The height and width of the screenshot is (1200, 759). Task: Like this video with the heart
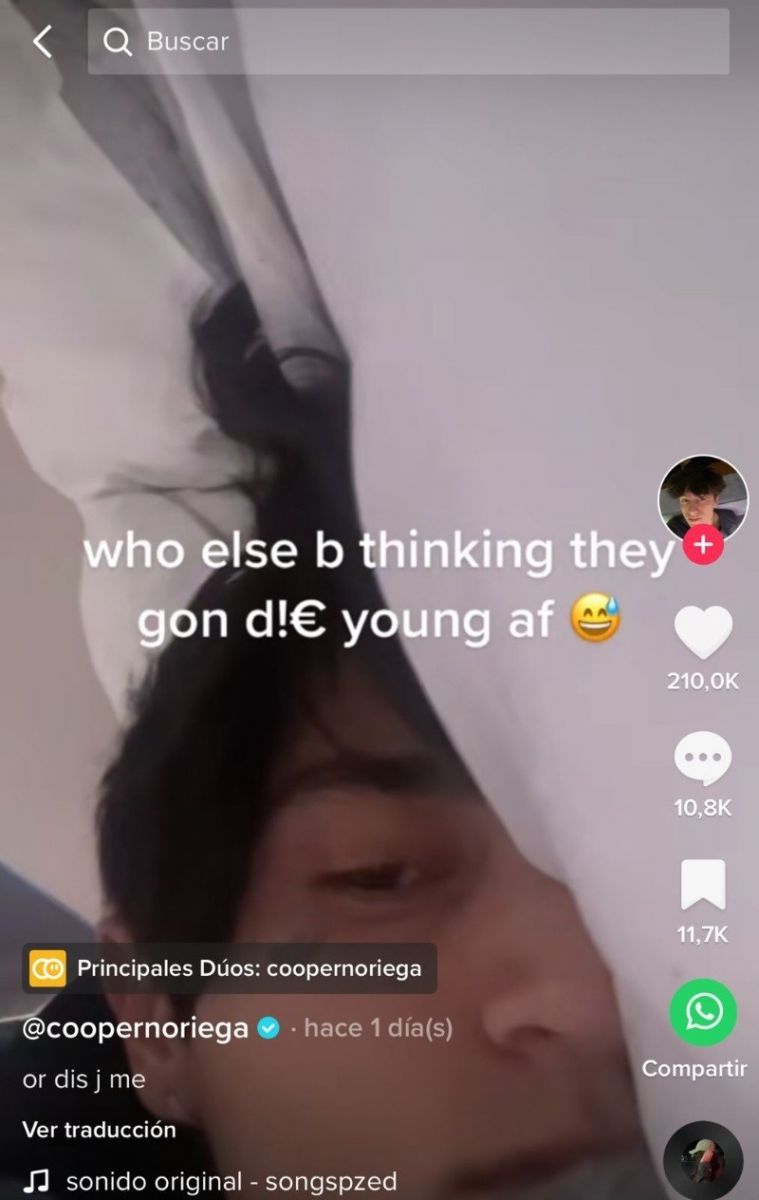coord(702,634)
